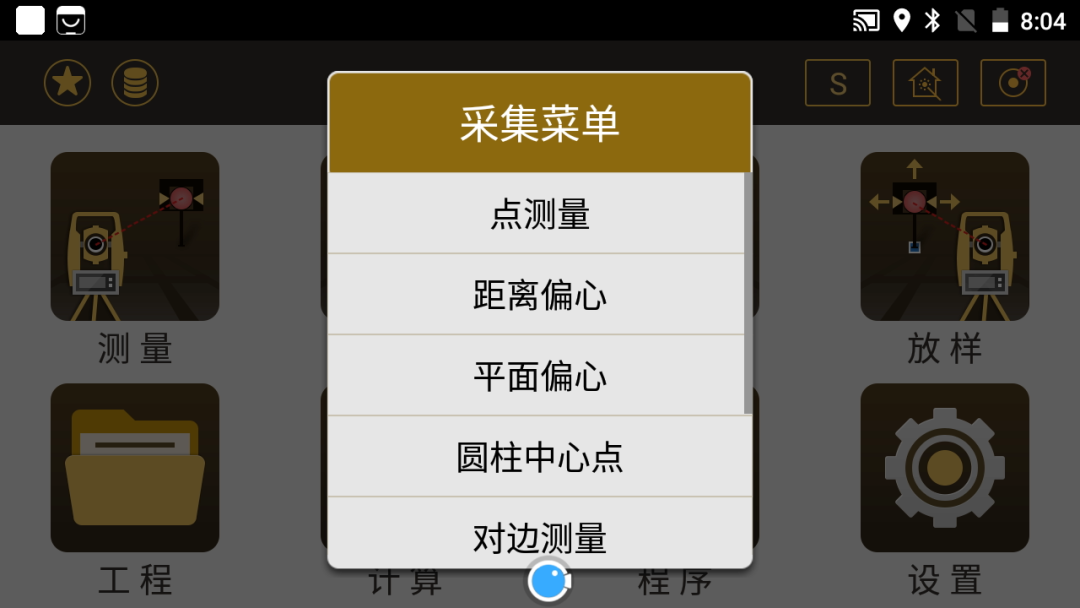Select 对边测量 option

pyautogui.click(x=539, y=536)
